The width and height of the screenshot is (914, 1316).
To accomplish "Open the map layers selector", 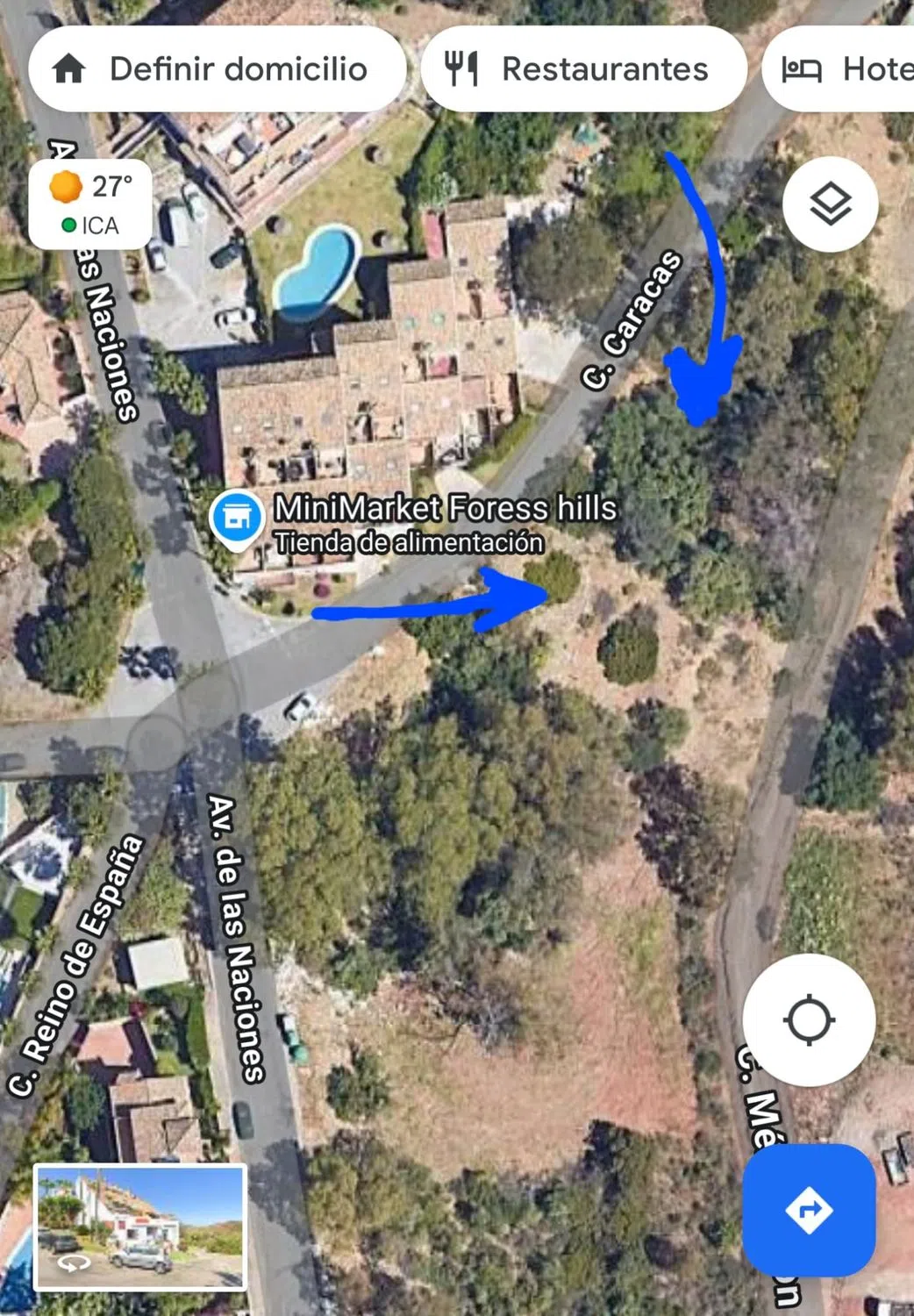I will click(830, 204).
